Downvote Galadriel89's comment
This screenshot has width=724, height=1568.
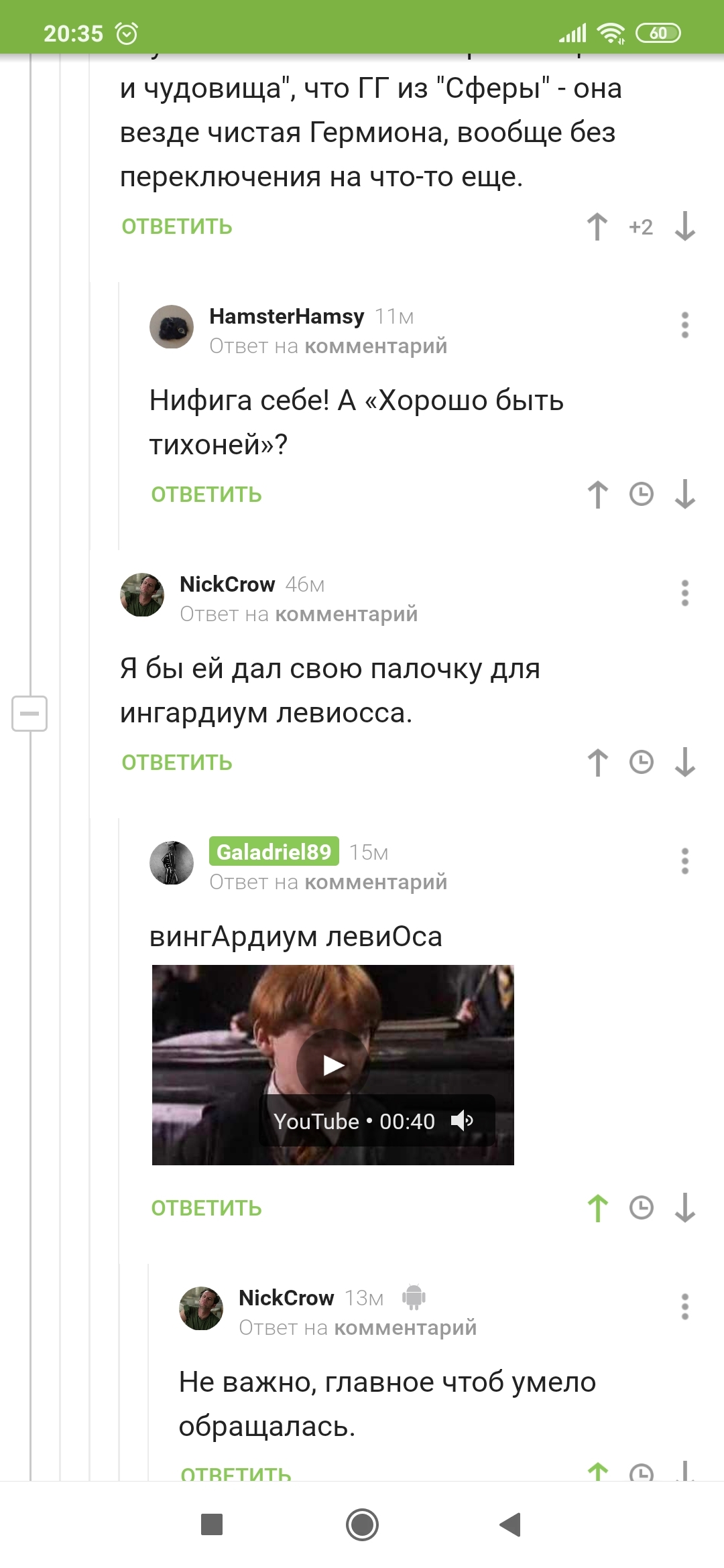(684, 1208)
